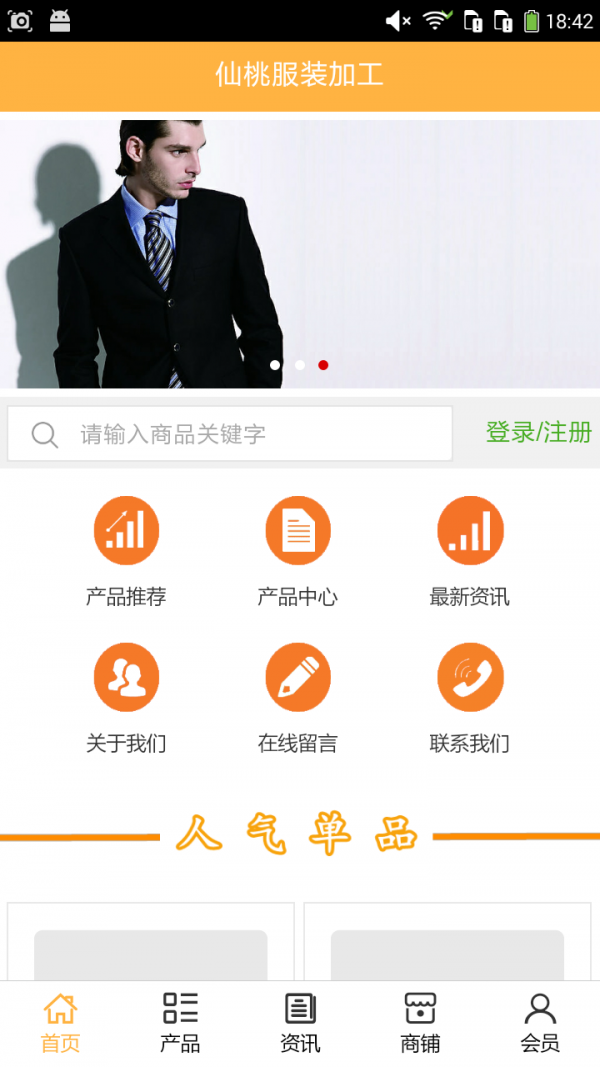The width and height of the screenshot is (600, 1067).
Task: Open 登录/注册 to sign in
Action: 538,432
